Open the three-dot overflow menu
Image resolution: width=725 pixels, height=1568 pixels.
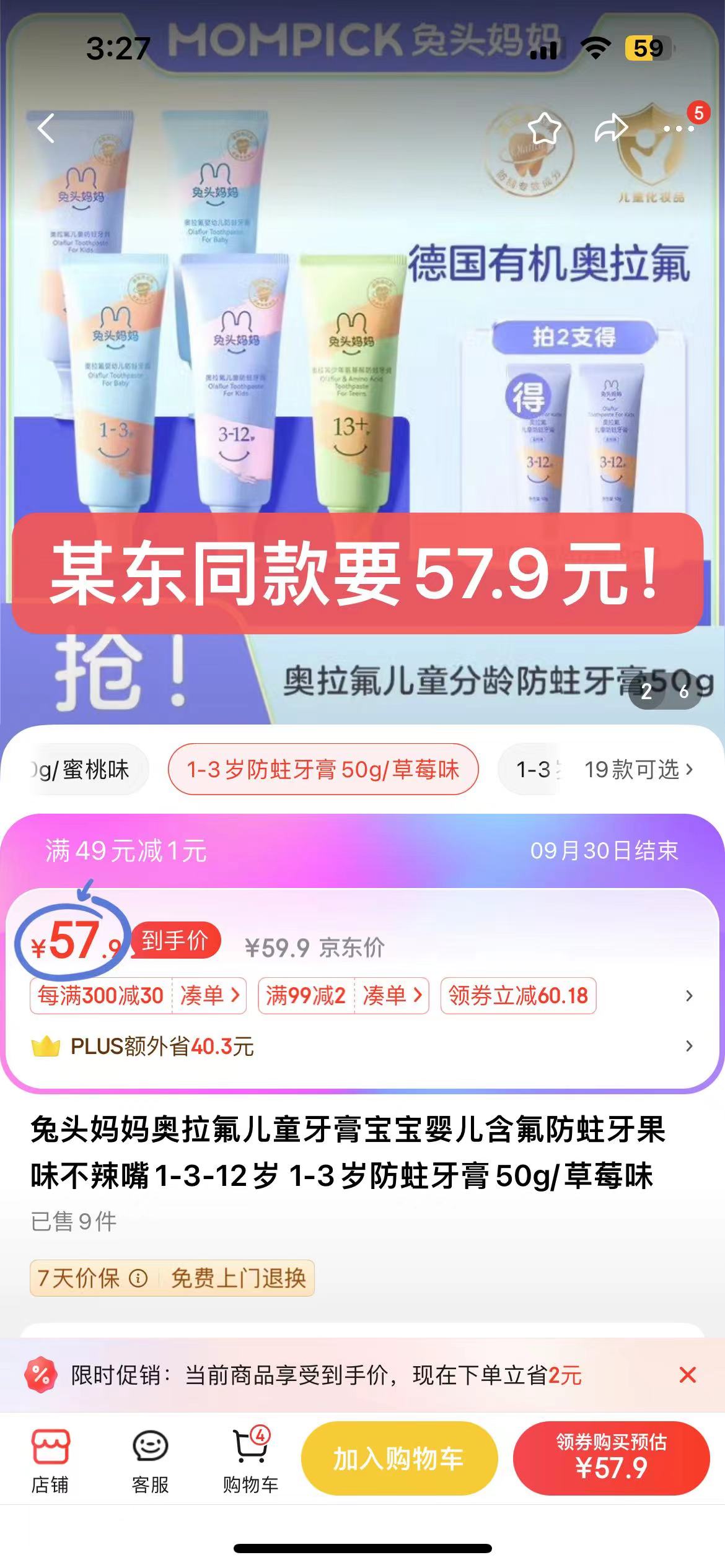pos(679,129)
